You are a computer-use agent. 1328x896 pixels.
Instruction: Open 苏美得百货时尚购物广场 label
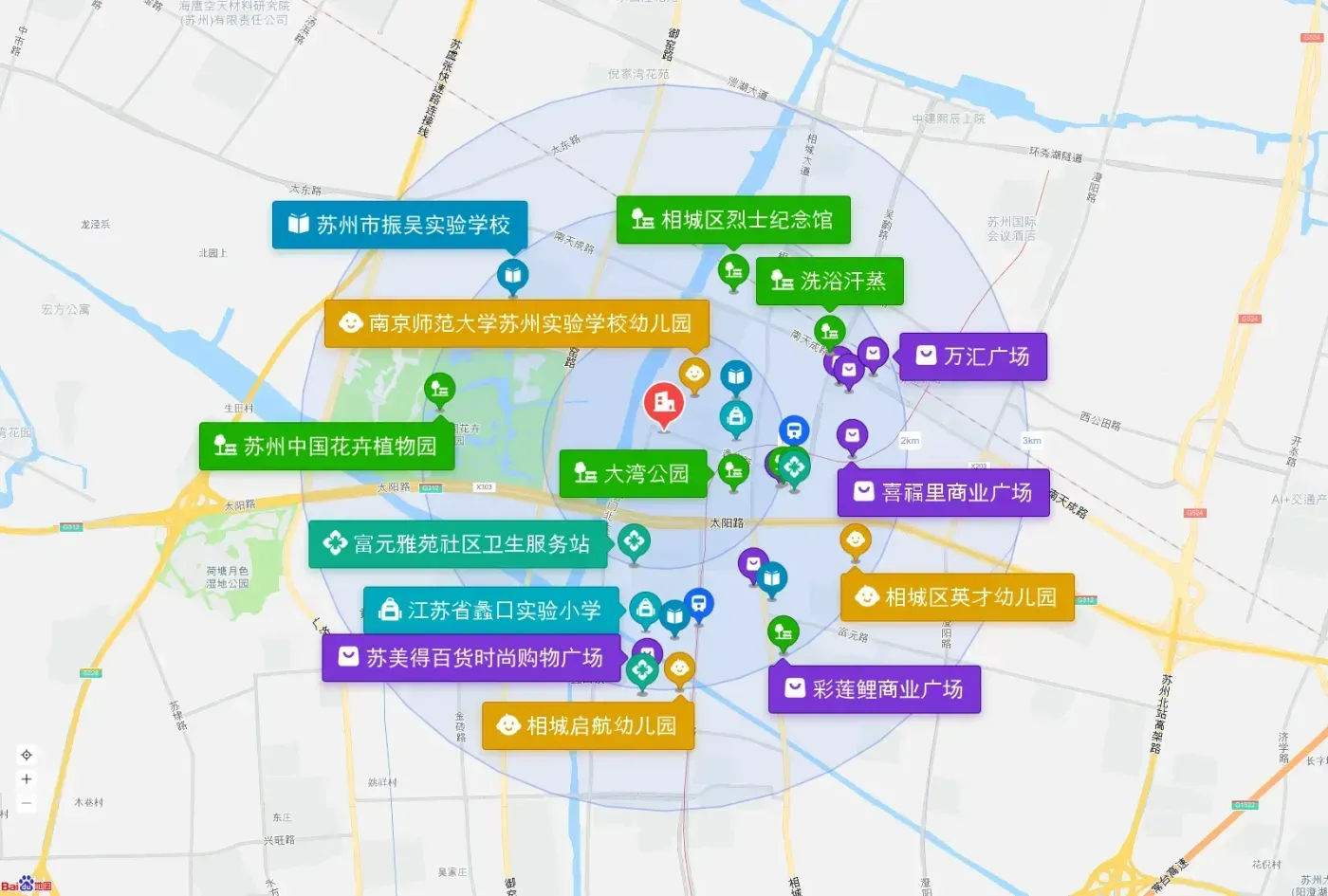coord(471,658)
